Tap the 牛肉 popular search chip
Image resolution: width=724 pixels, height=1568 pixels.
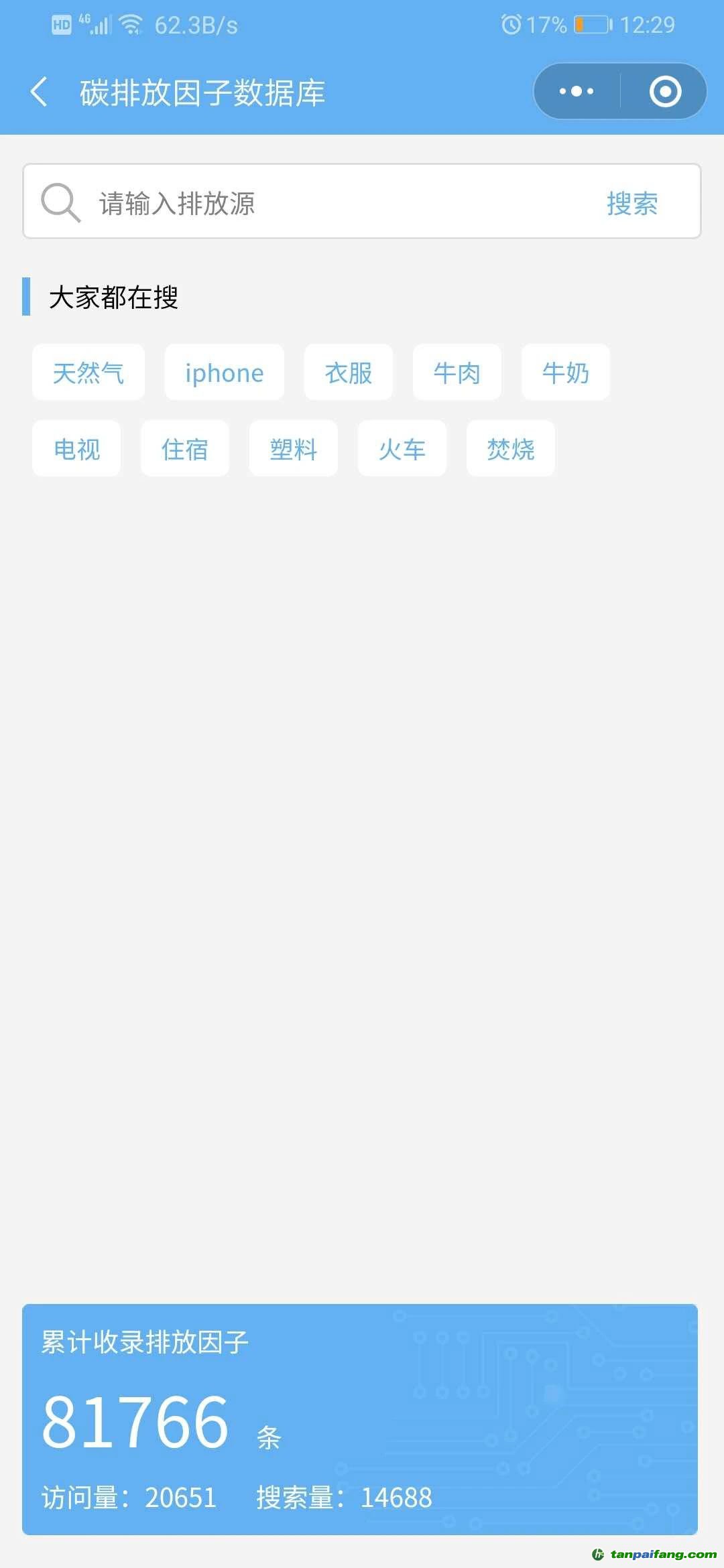457,373
